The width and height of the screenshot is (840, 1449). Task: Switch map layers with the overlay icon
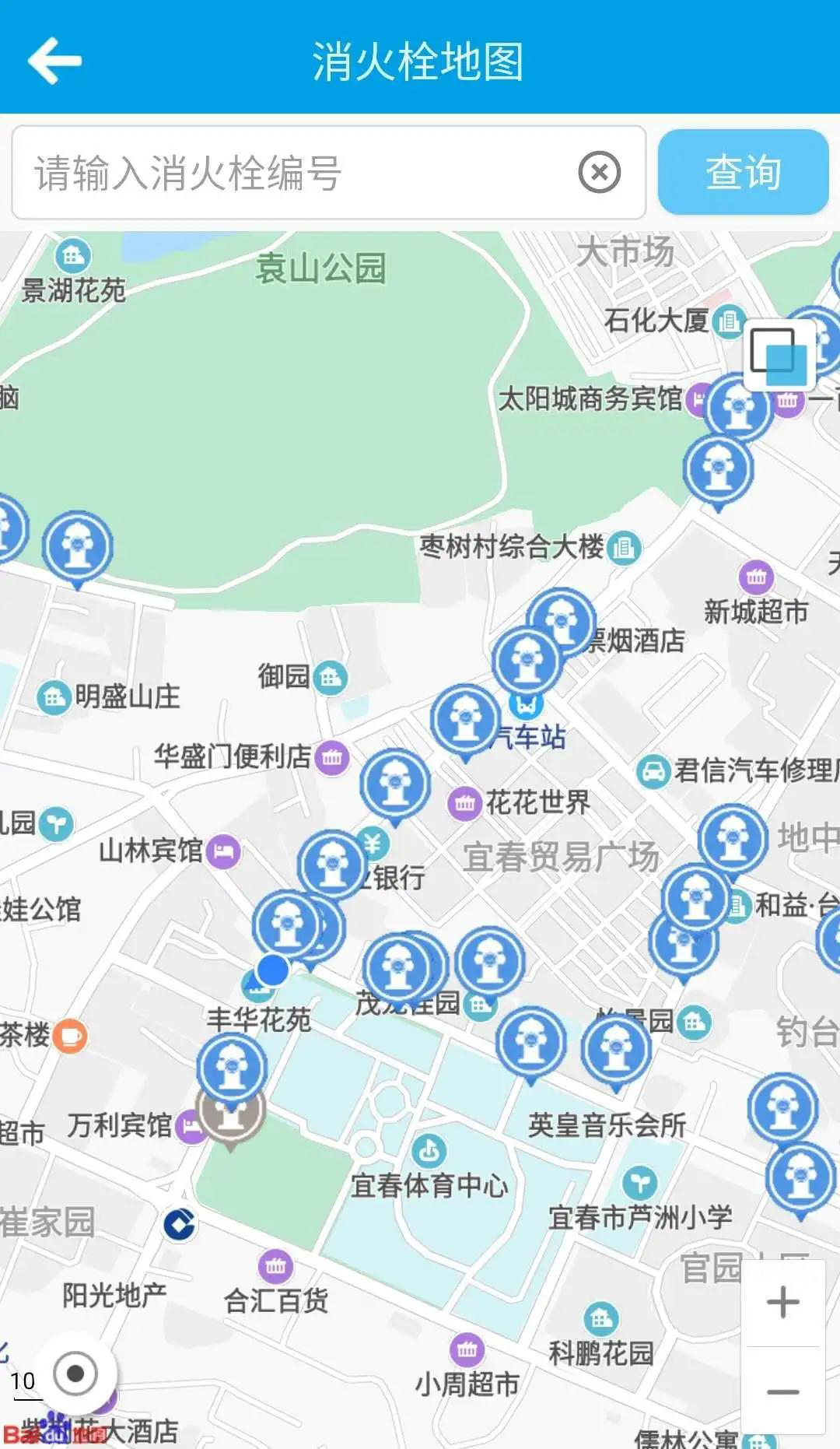(x=779, y=356)
